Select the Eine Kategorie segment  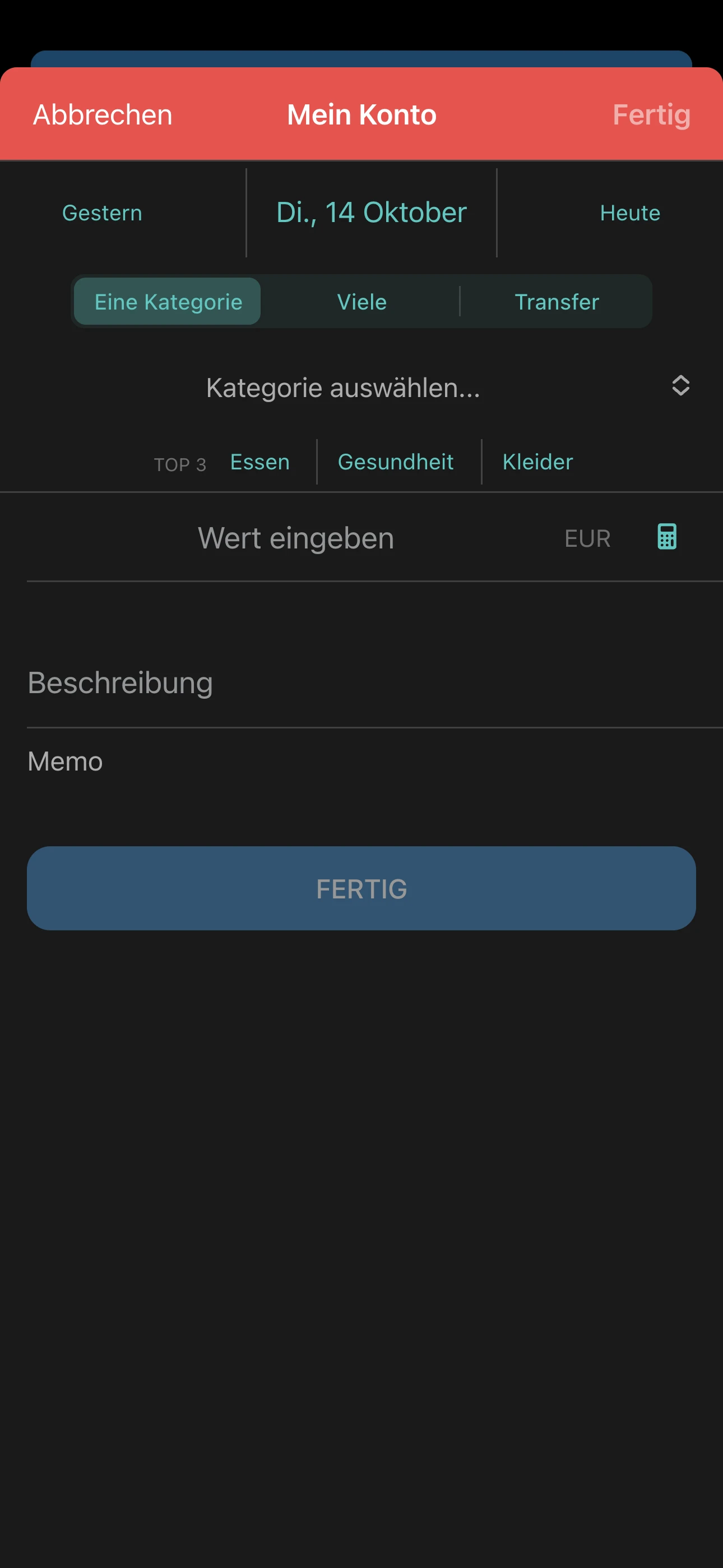[168, 302]
